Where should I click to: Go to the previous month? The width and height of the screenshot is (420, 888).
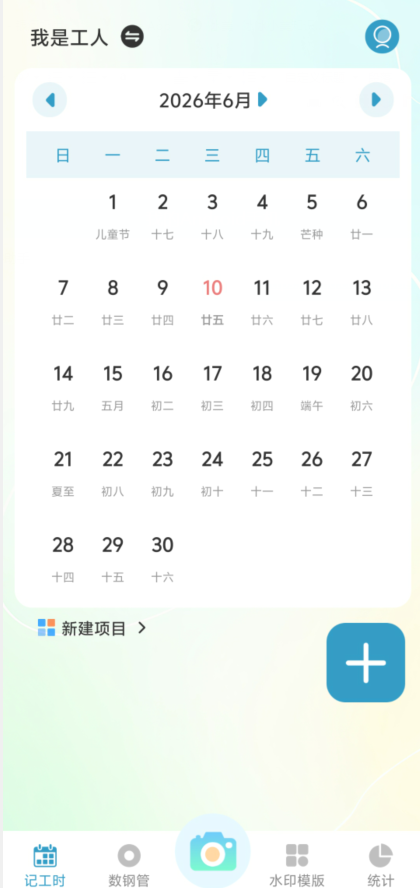coord(50,100)
